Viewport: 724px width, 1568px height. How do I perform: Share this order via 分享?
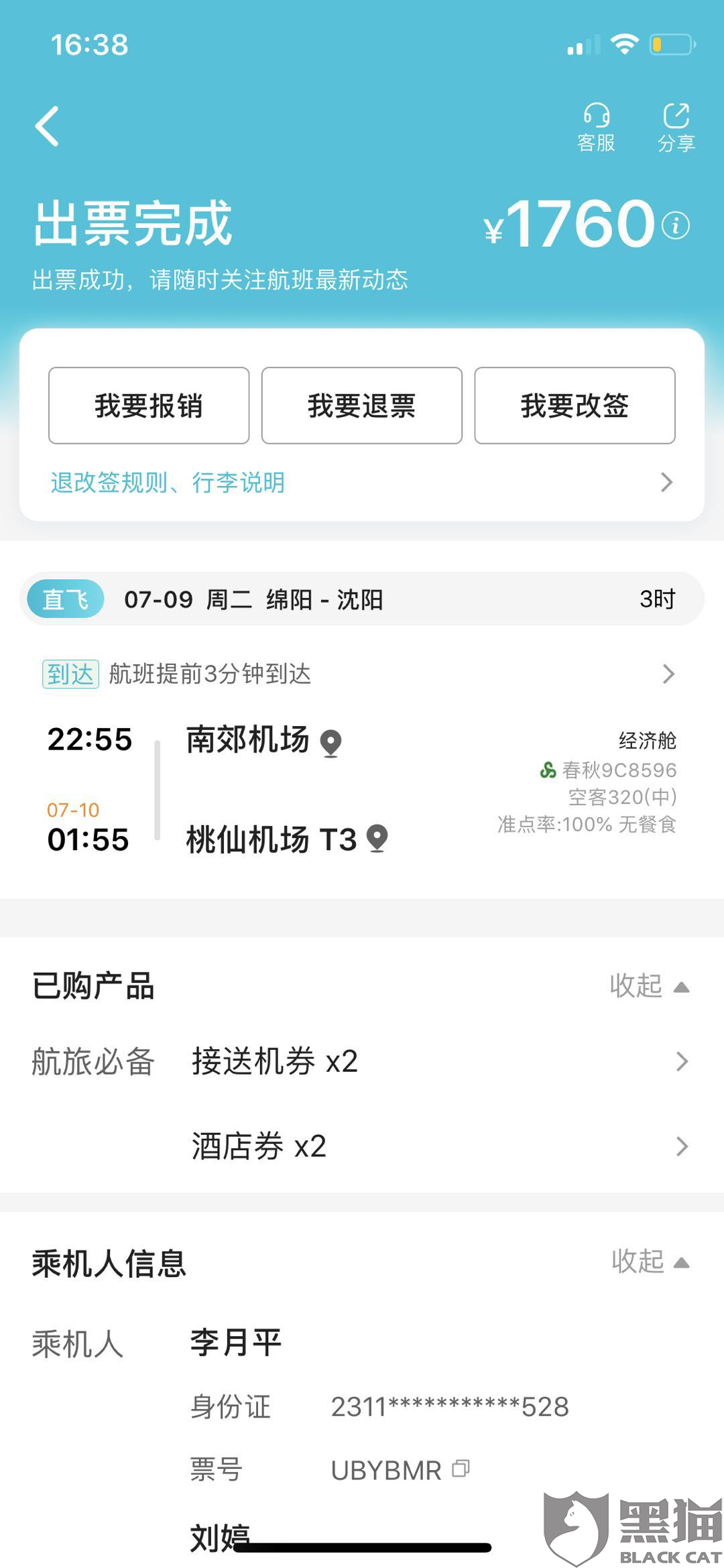click(x=676, y=127)
